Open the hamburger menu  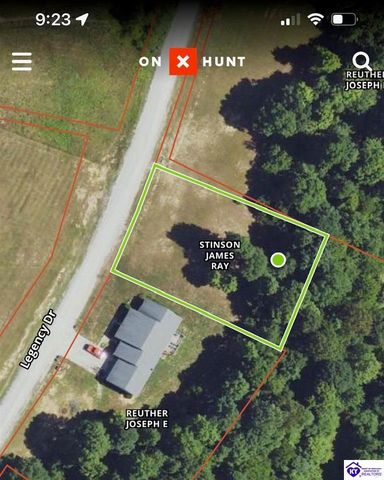[22, 62]
